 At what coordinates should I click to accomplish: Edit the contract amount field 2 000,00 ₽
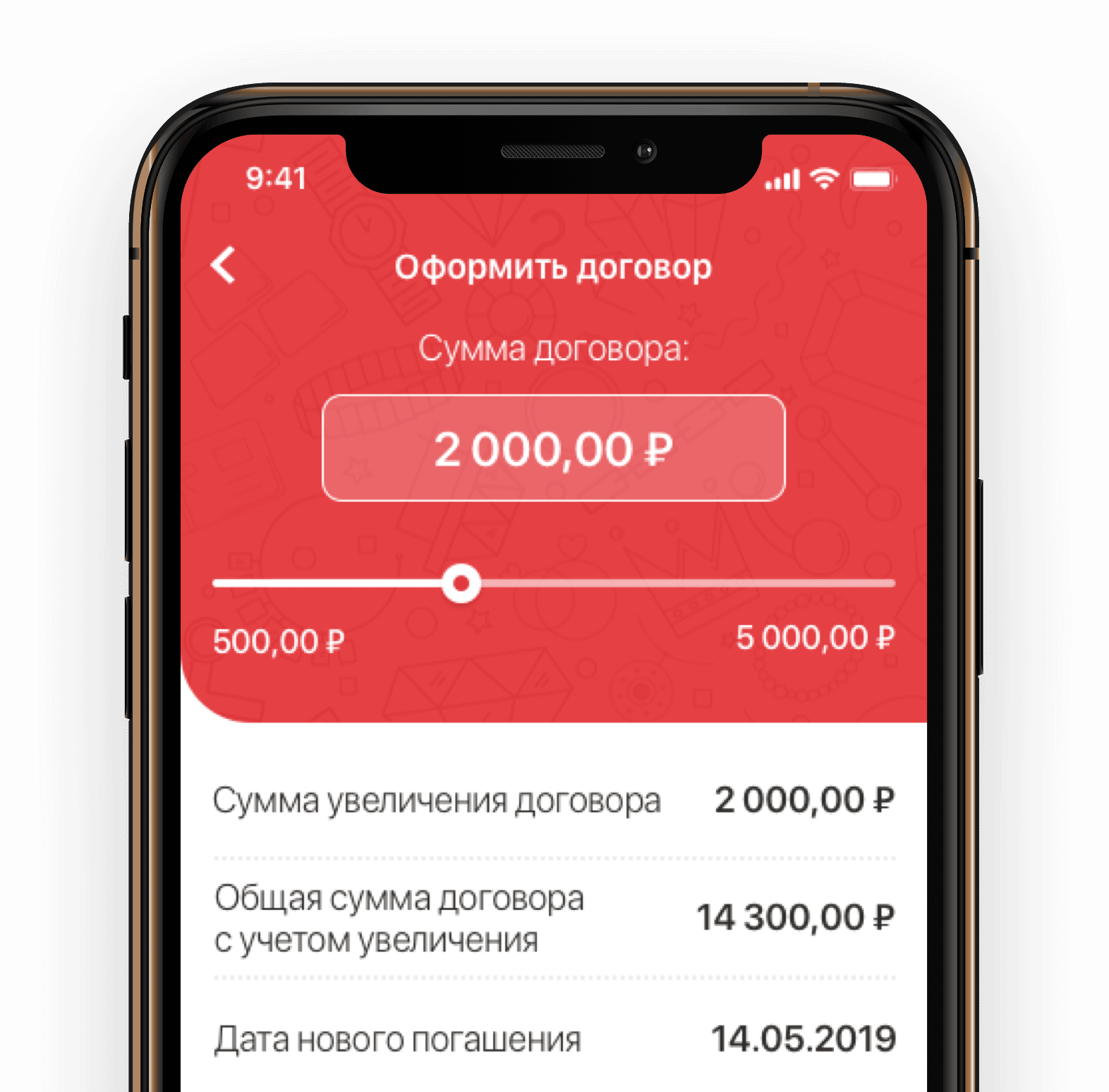tap(553, 449)
